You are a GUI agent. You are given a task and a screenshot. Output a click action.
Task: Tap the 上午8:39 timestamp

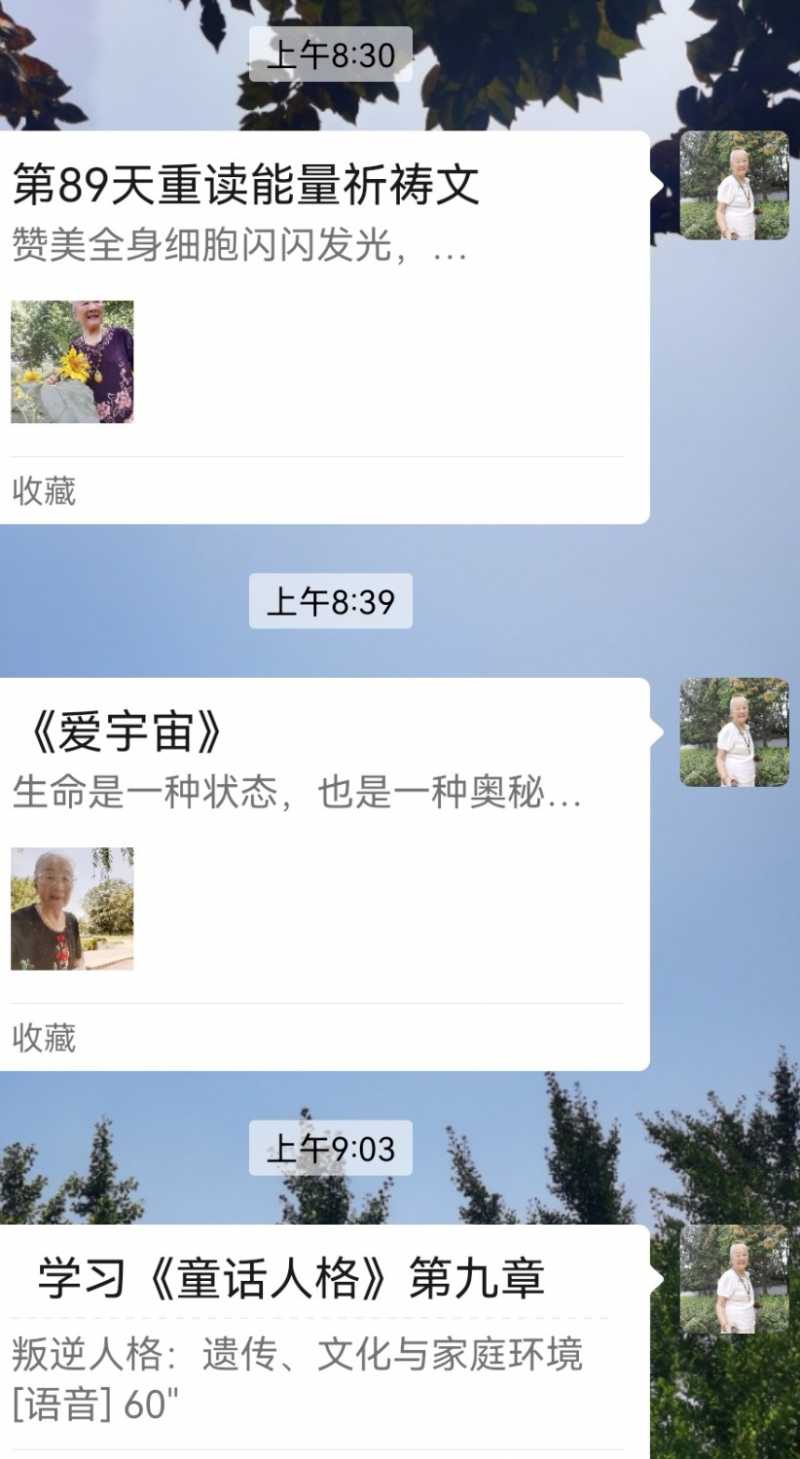point(330,601)
